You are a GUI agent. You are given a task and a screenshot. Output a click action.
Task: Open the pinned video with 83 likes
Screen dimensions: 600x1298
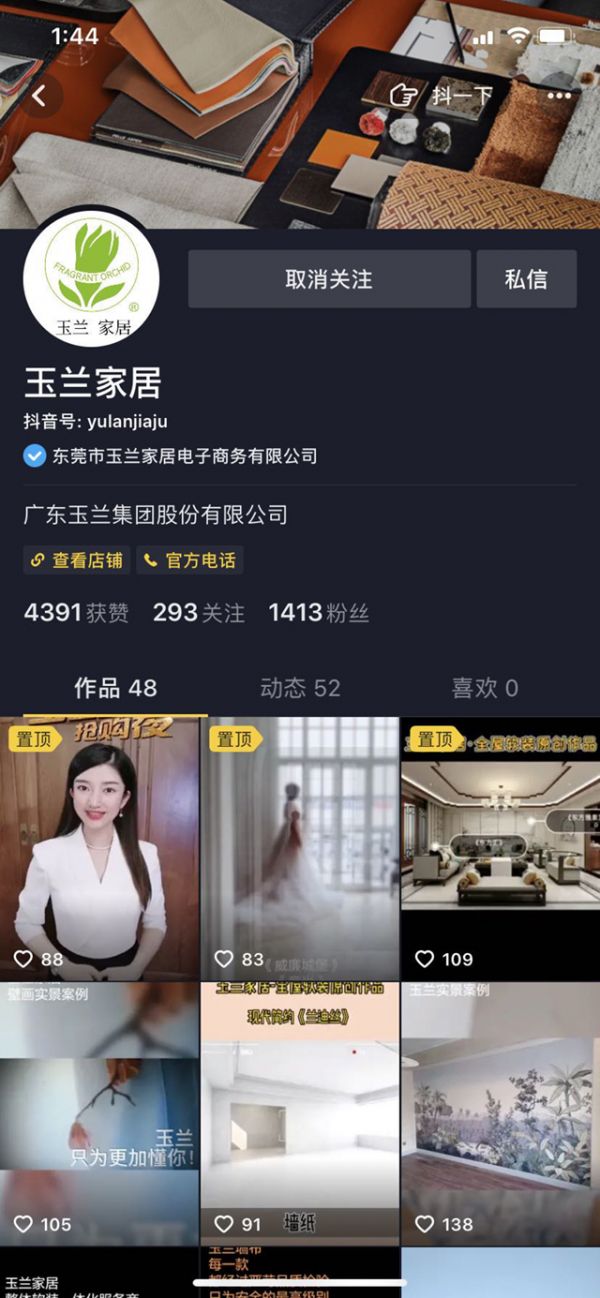(x=300, y=848)
